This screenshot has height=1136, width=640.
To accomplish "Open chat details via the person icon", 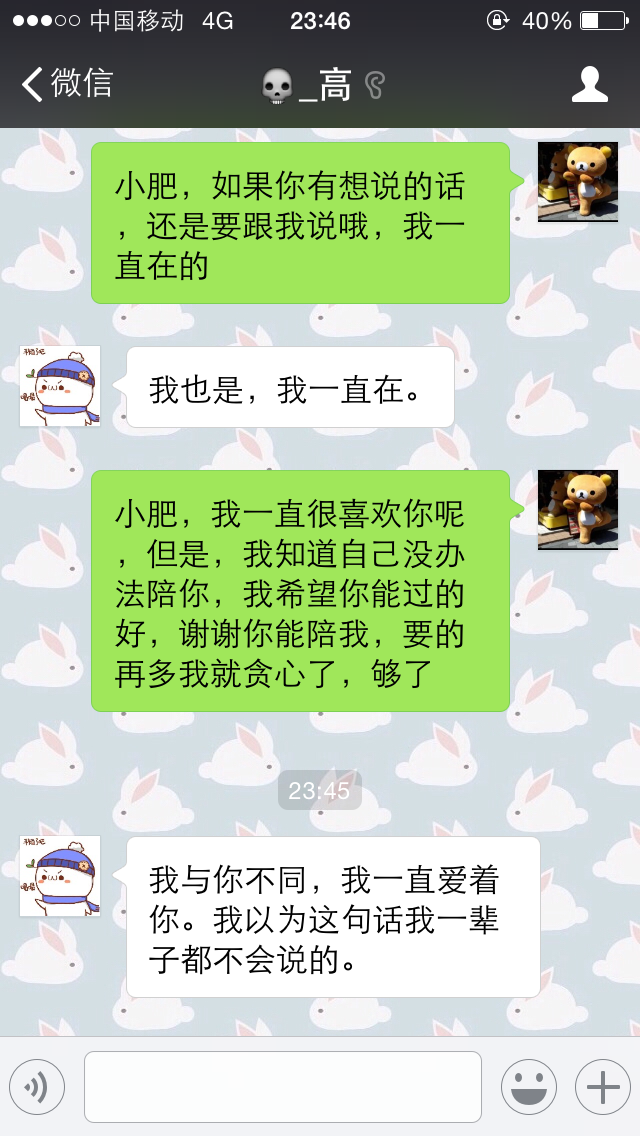I will pyautogui.click(x=589, y=85).
